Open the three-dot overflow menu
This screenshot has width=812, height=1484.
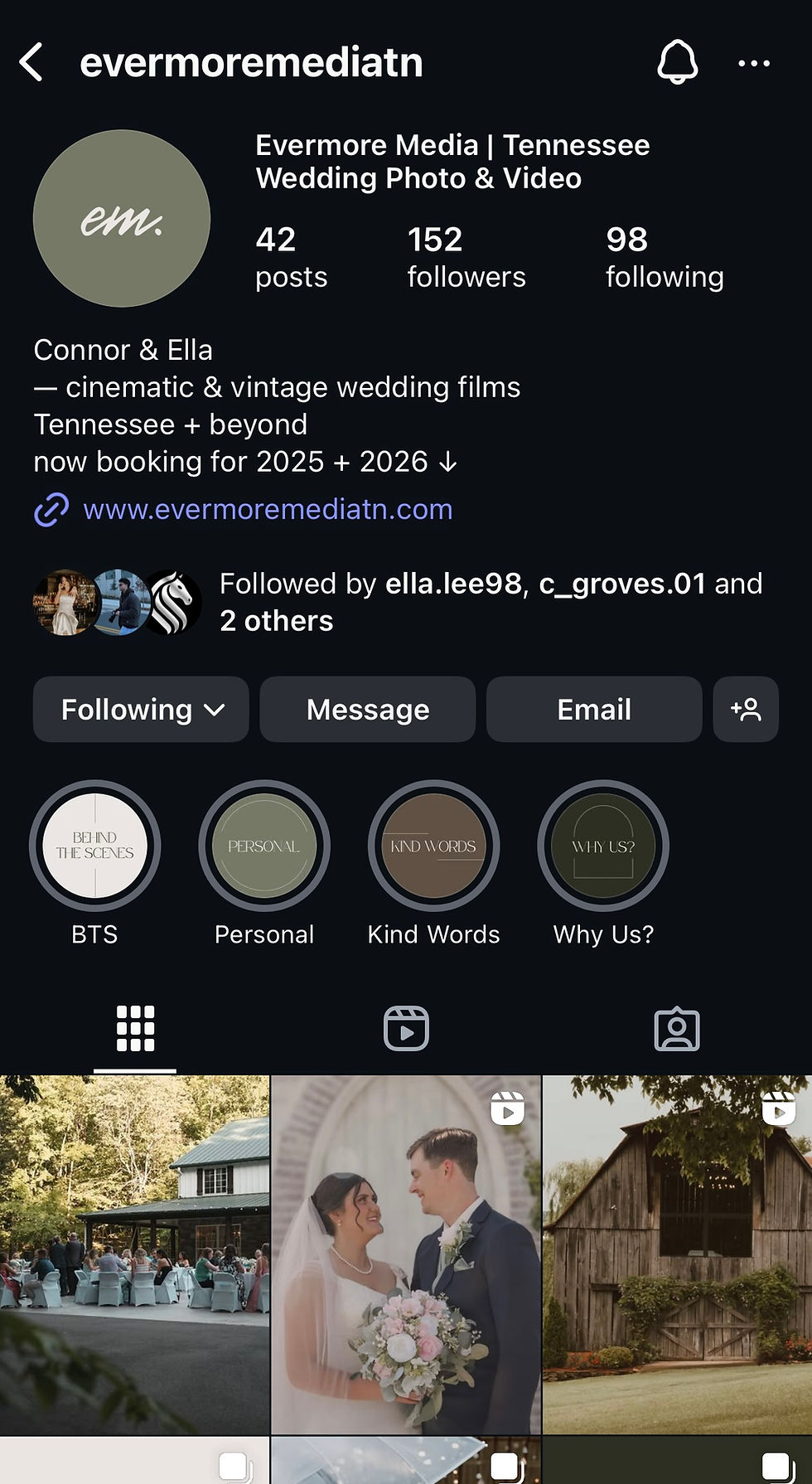coord(753,63)
